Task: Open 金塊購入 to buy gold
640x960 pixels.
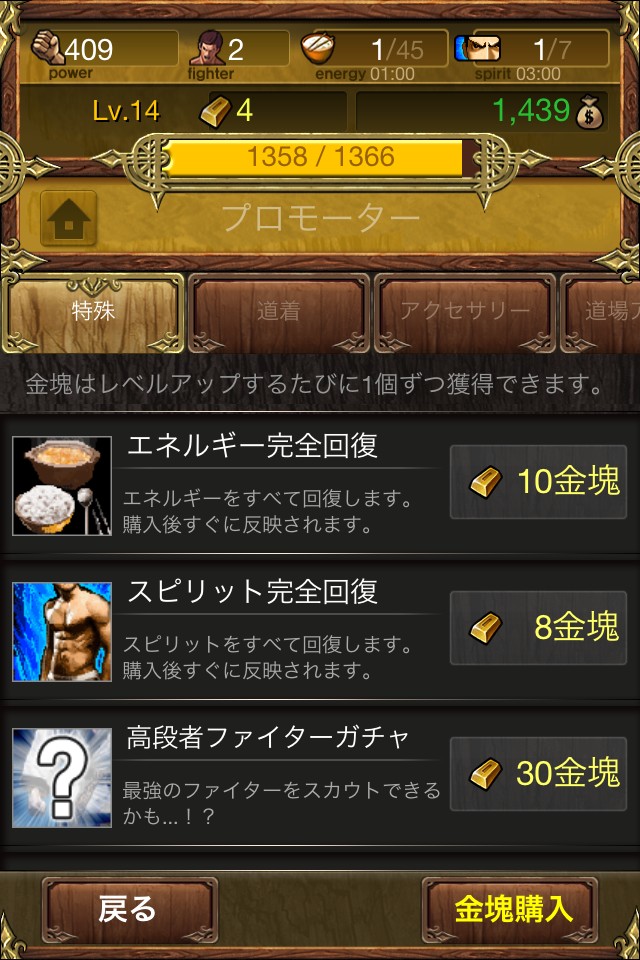Action: 513,909
